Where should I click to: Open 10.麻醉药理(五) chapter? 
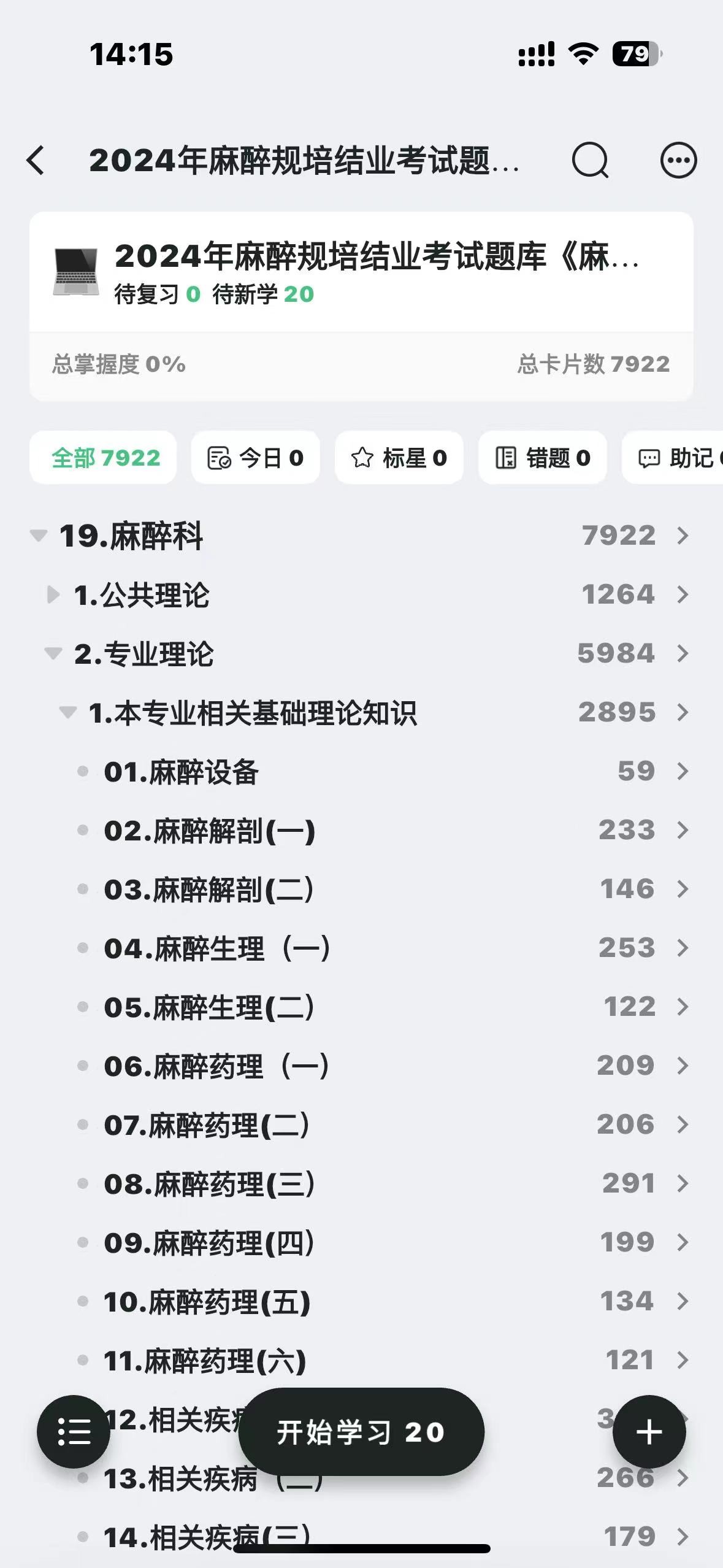[x=361, y=1301]
